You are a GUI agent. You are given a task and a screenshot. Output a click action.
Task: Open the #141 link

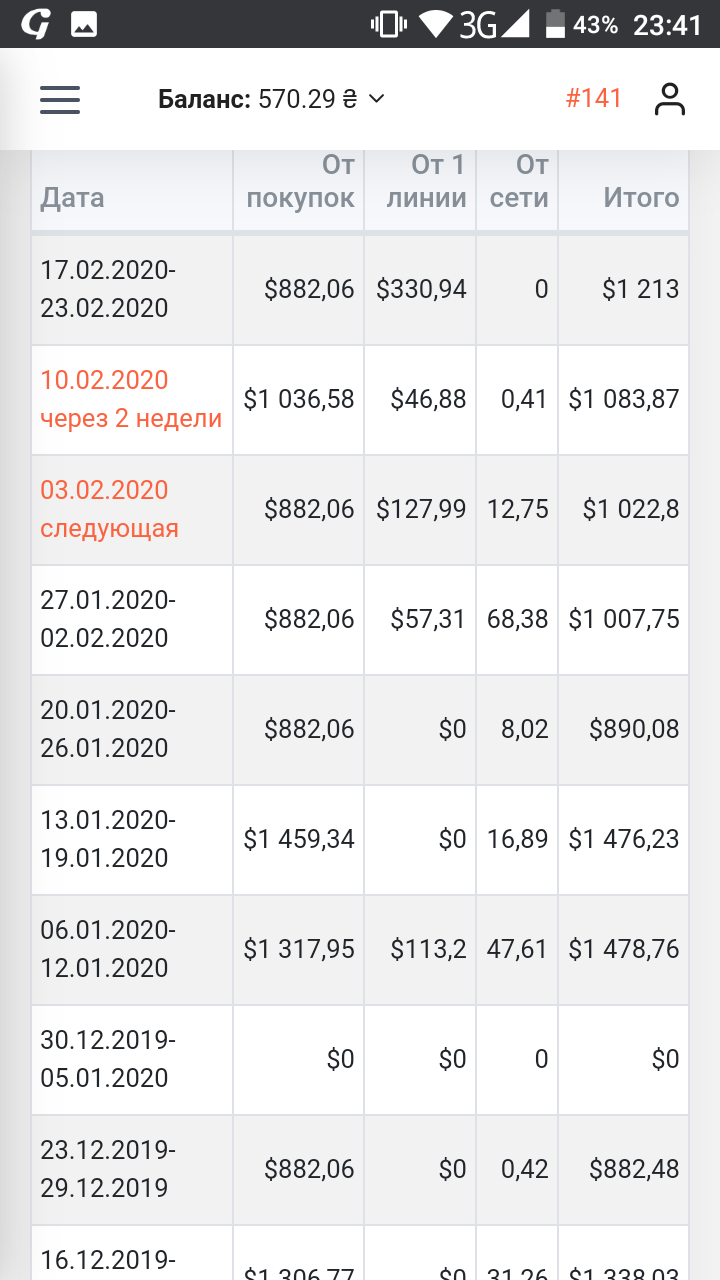point(593,98)
